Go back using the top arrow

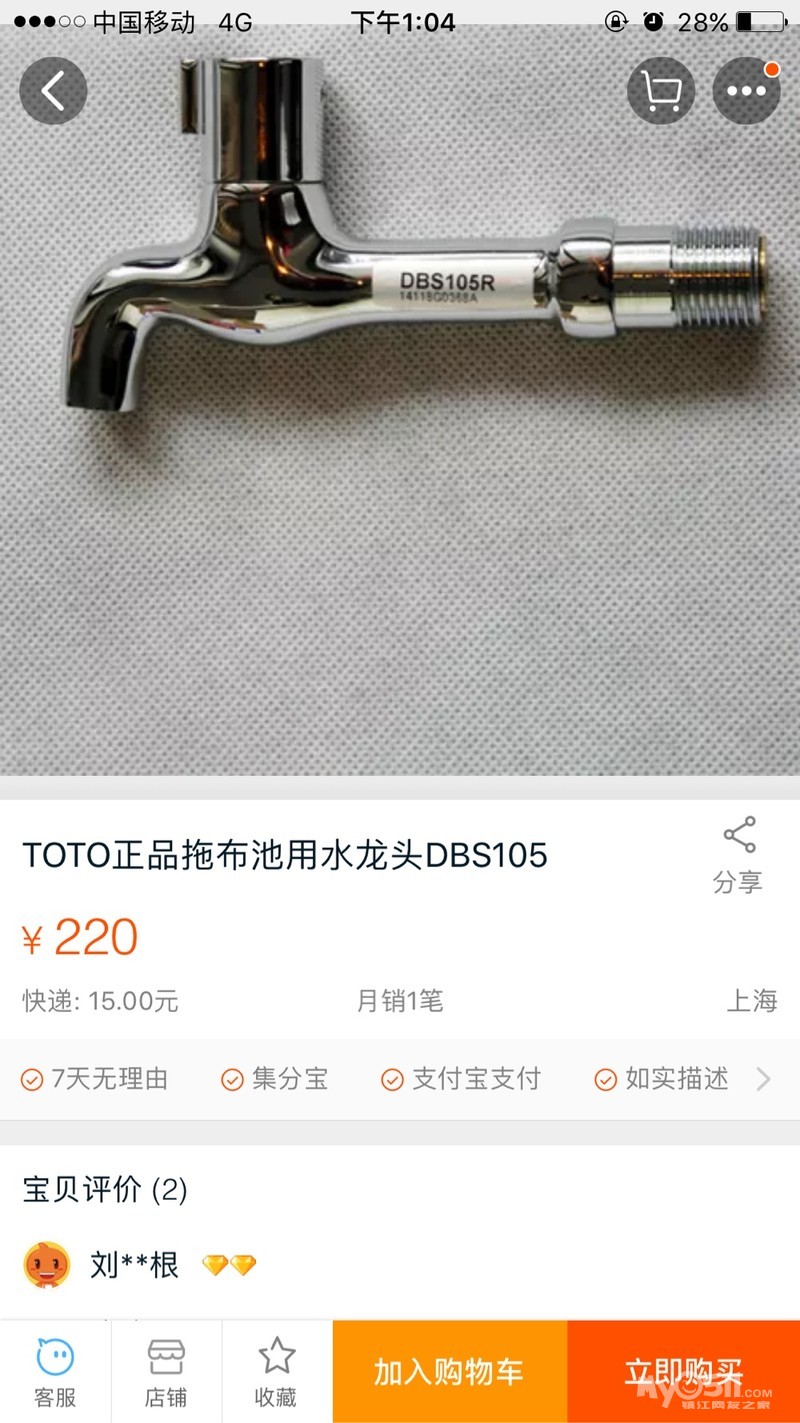[x=53, y=91]
